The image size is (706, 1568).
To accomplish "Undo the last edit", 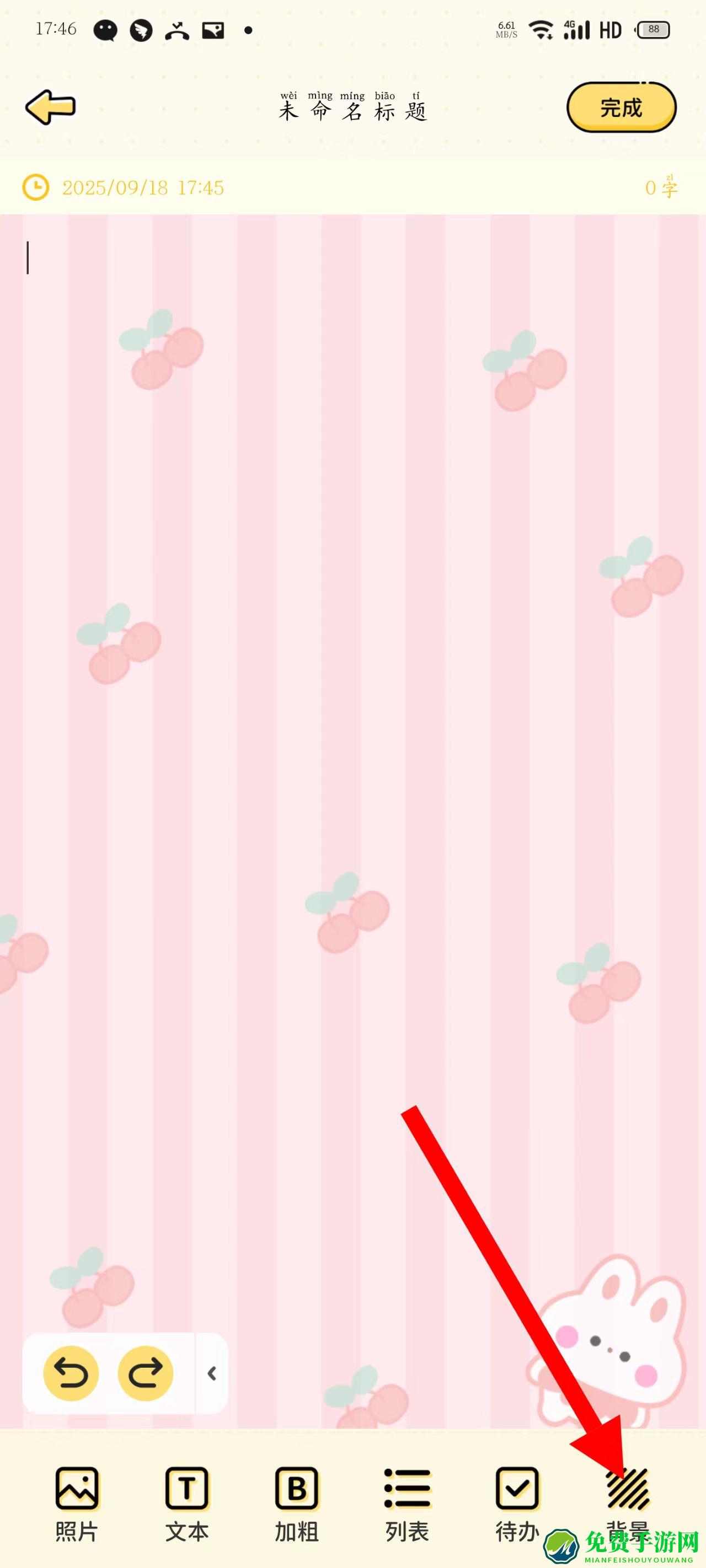I will pos(71,1373).
